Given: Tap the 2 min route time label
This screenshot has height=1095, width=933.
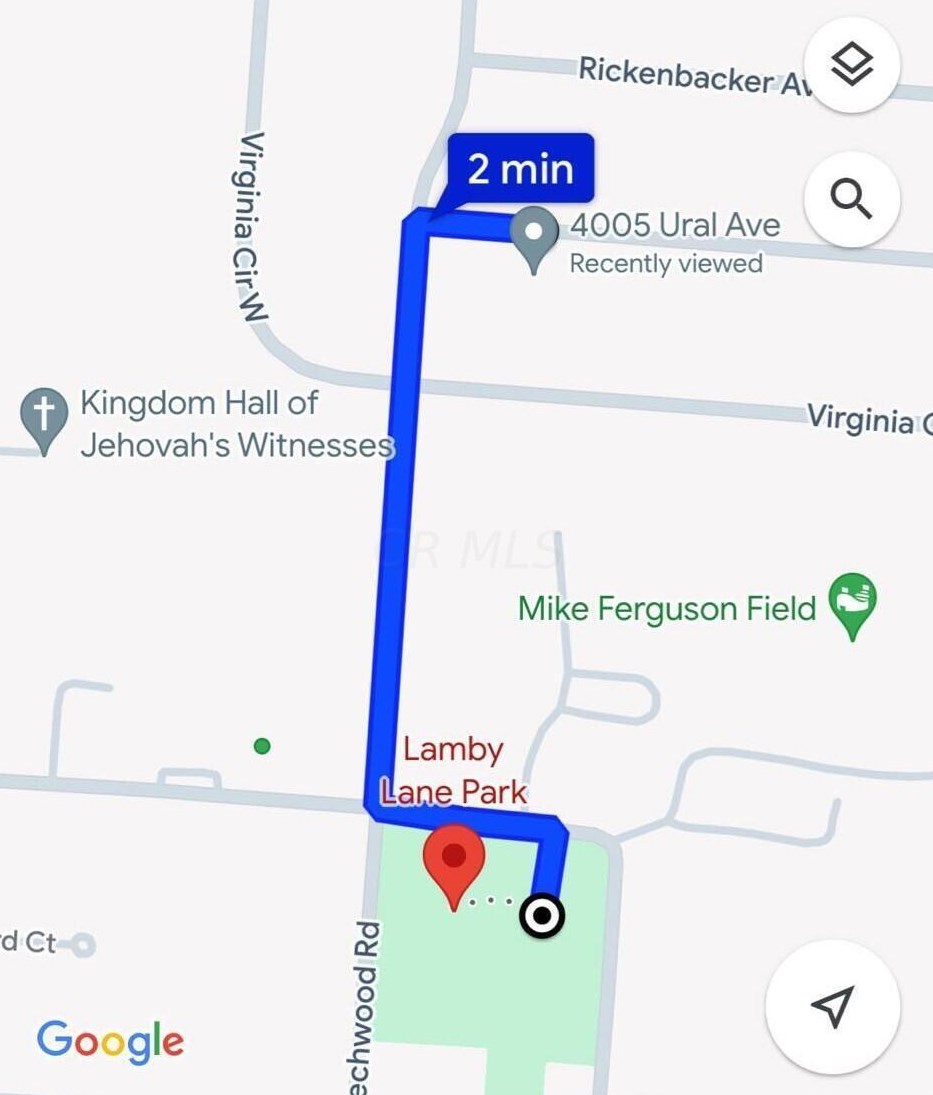Looking at the screenshot, I should coord(521,169).
